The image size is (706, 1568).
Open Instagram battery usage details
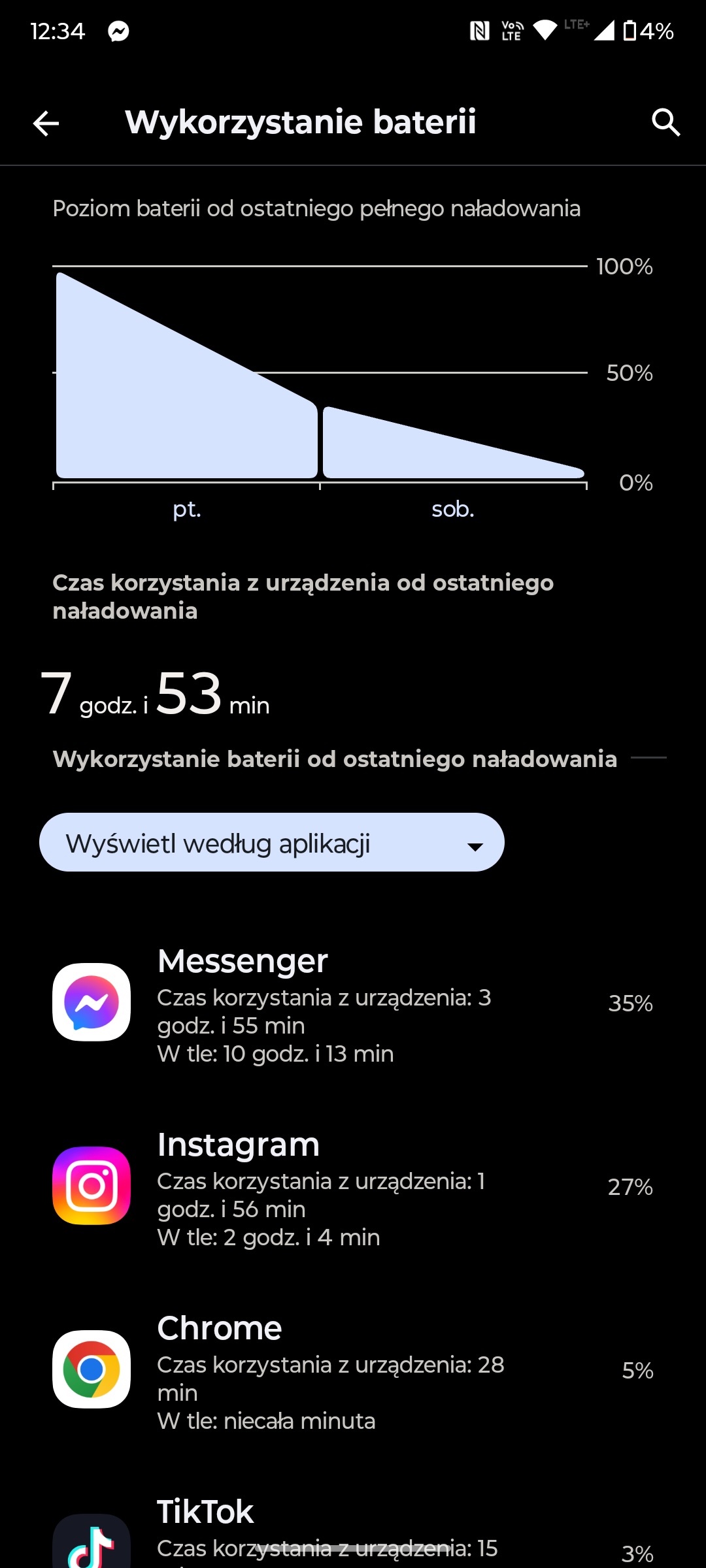click(353, 1186)
